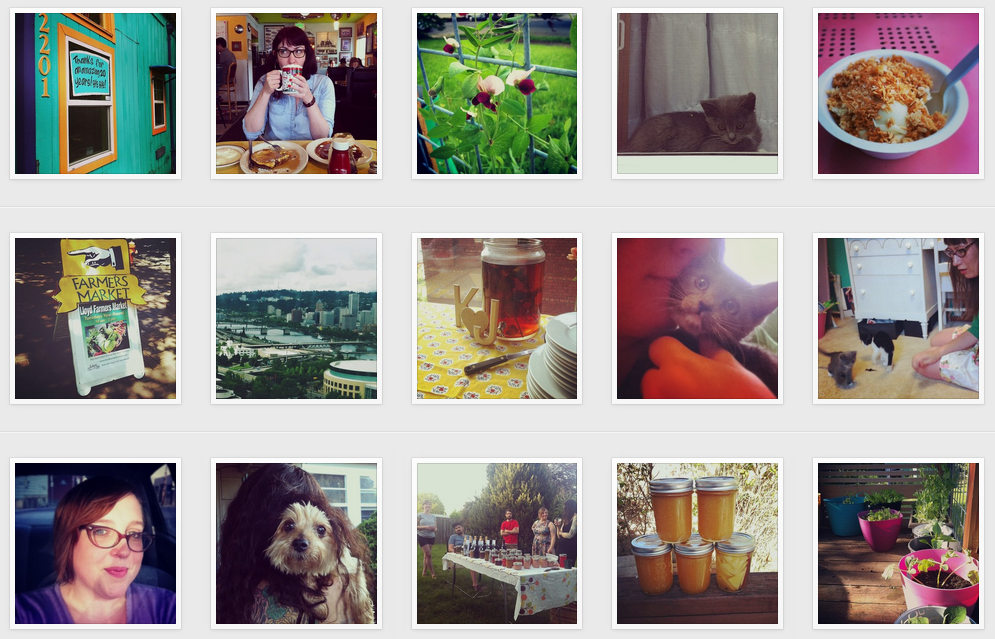Open the stacked orange jam jars photo
The image size is (995, 639).
[x=698, y=544]
